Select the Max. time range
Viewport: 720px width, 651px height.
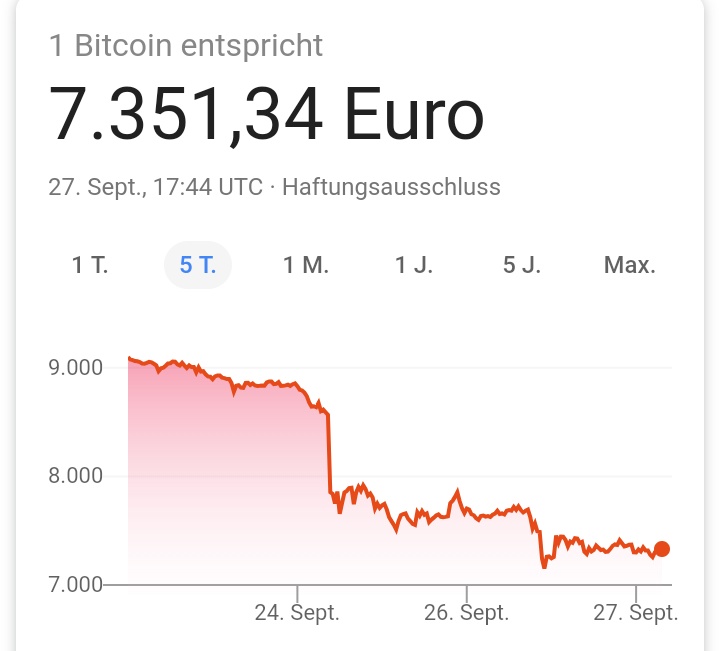point(629,265)
